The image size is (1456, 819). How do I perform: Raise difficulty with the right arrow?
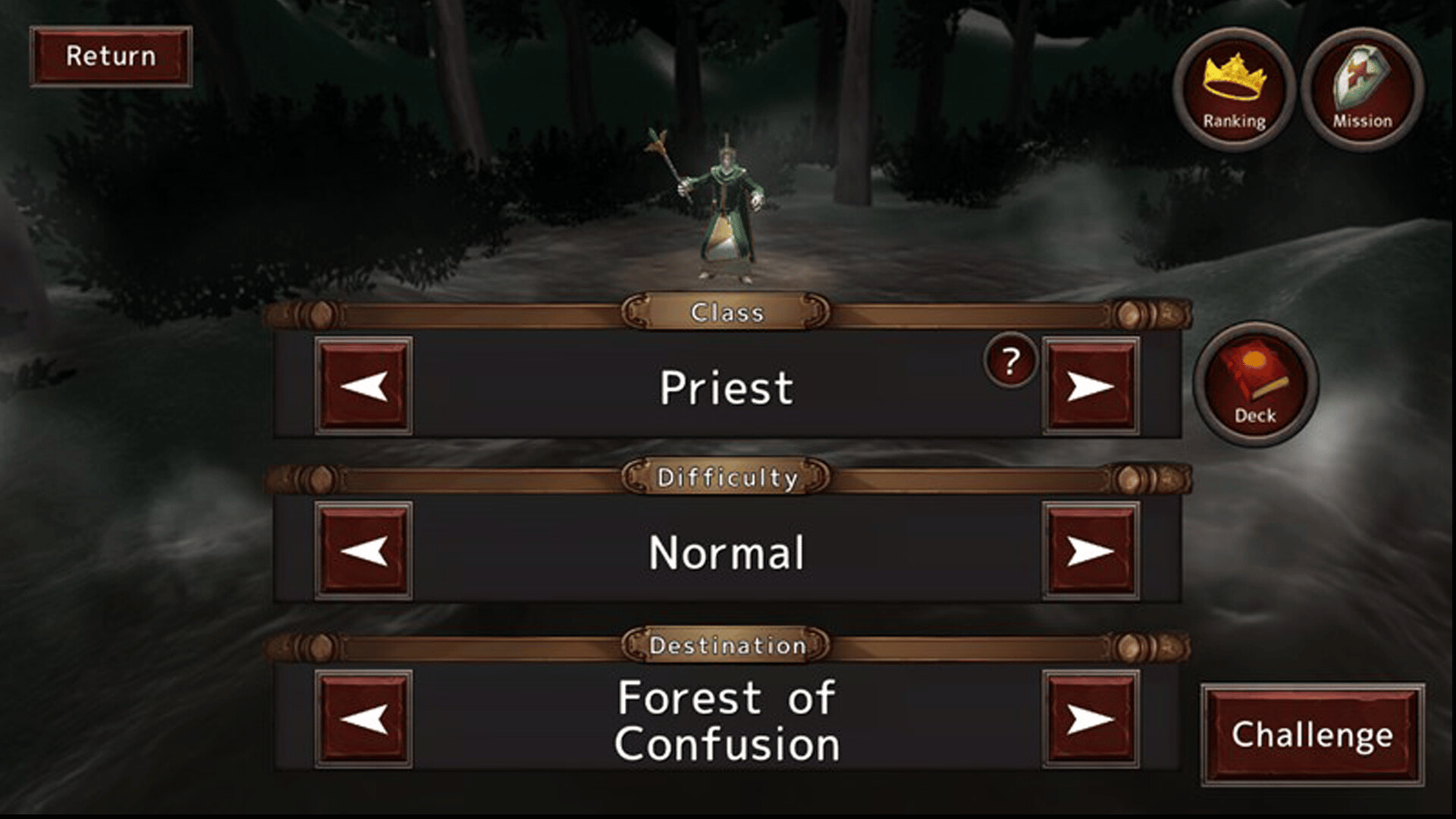click(x=1090, y=551)
